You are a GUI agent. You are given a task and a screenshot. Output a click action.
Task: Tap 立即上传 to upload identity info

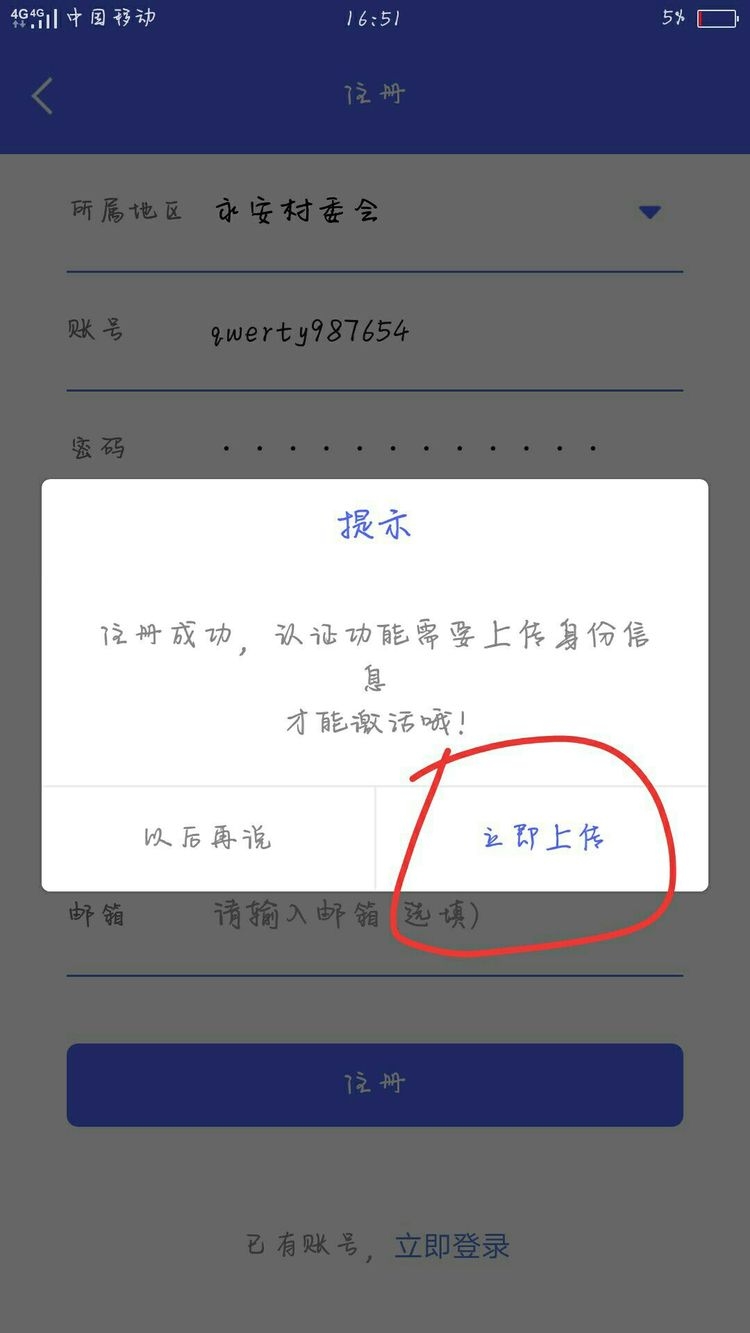pyautogui.click(x=542, y=837)
